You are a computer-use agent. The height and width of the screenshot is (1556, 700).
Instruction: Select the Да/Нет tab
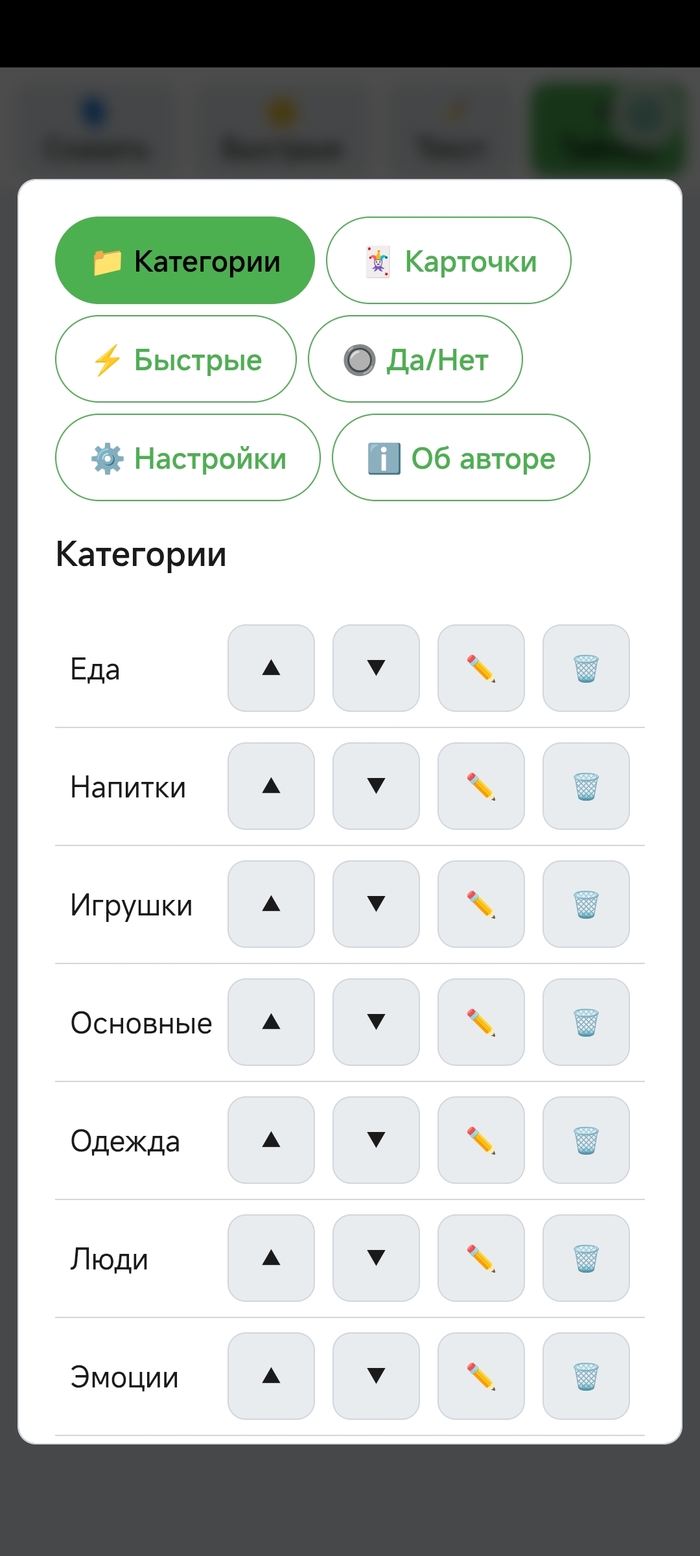[x=415, y=359]
